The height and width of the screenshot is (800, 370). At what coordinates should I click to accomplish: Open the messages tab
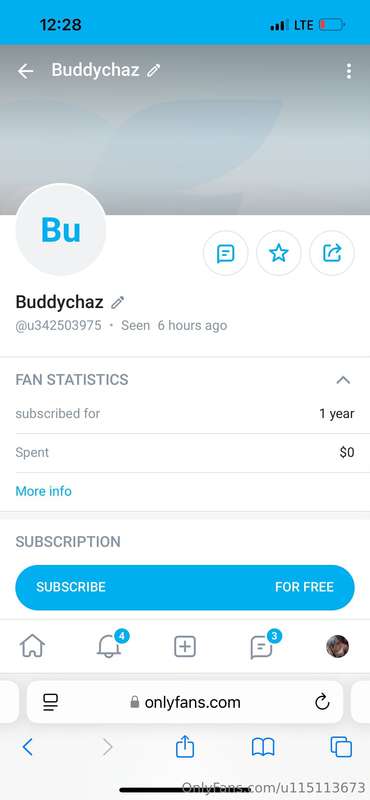(262, 646)
